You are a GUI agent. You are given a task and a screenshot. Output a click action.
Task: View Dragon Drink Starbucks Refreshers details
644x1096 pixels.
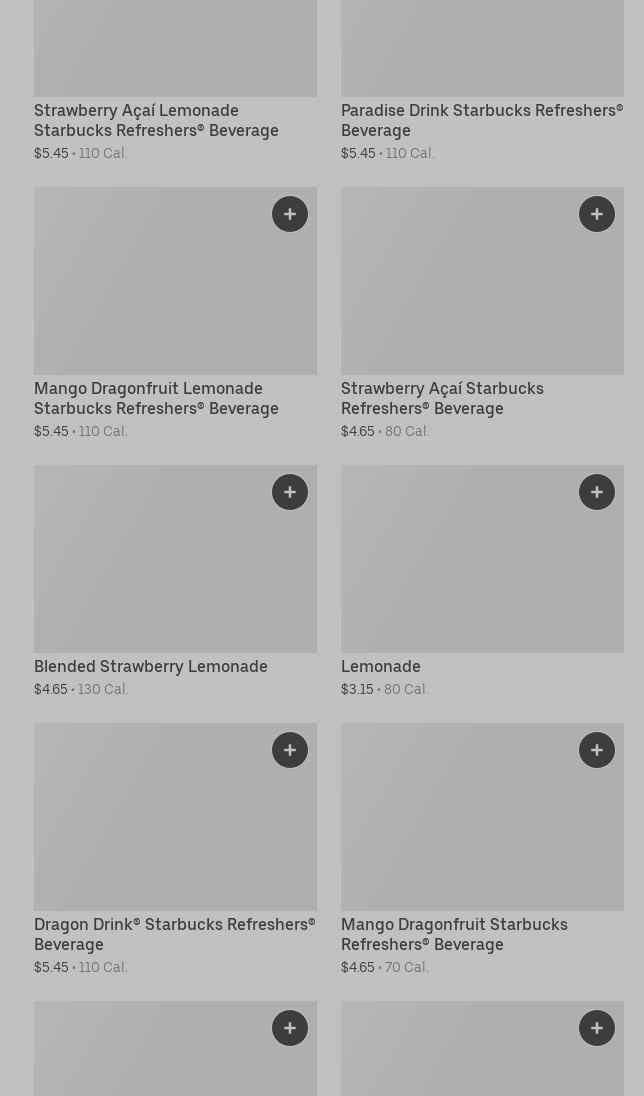point(174,934)
